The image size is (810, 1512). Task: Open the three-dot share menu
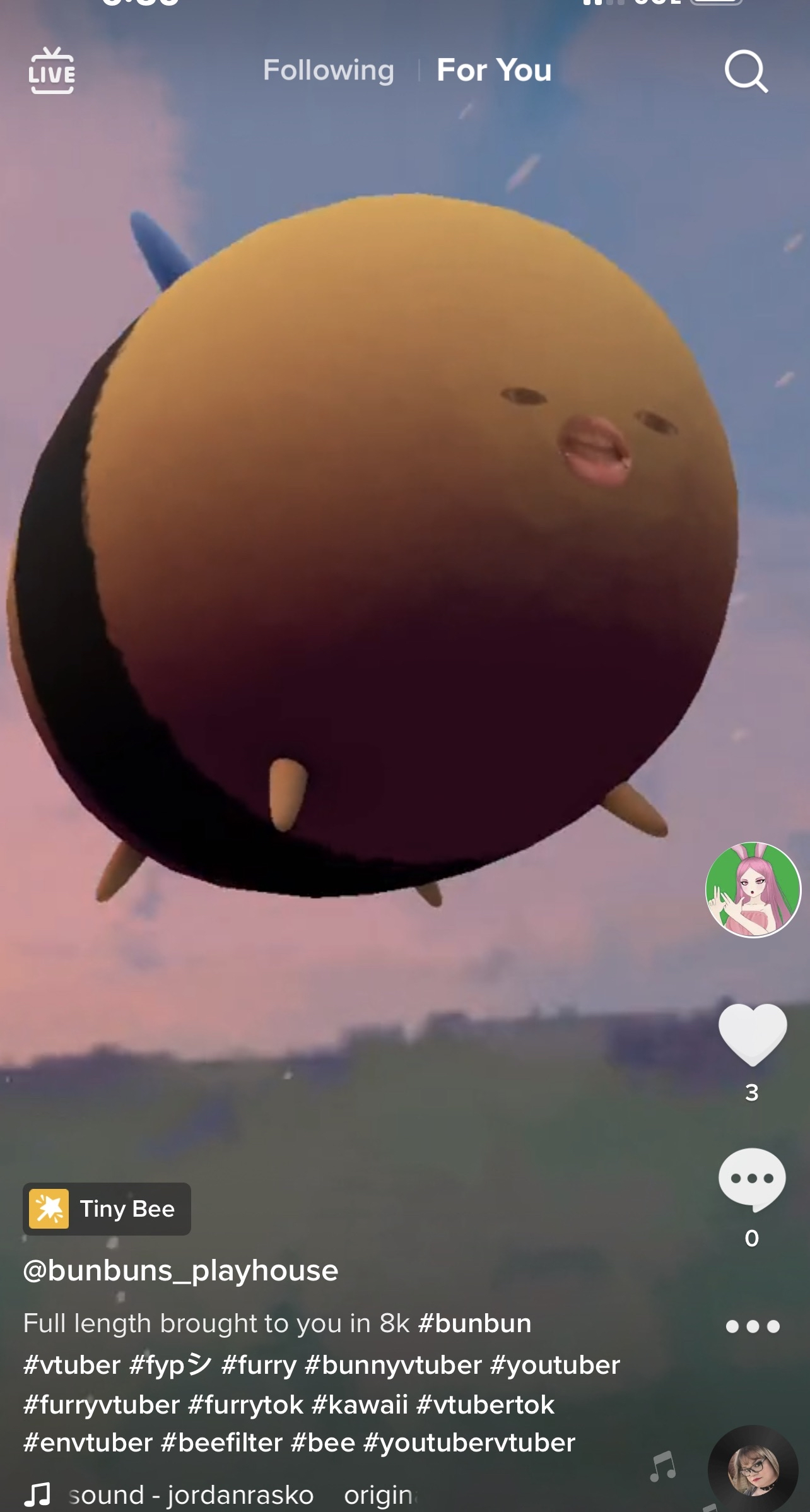coord(753,1326)
